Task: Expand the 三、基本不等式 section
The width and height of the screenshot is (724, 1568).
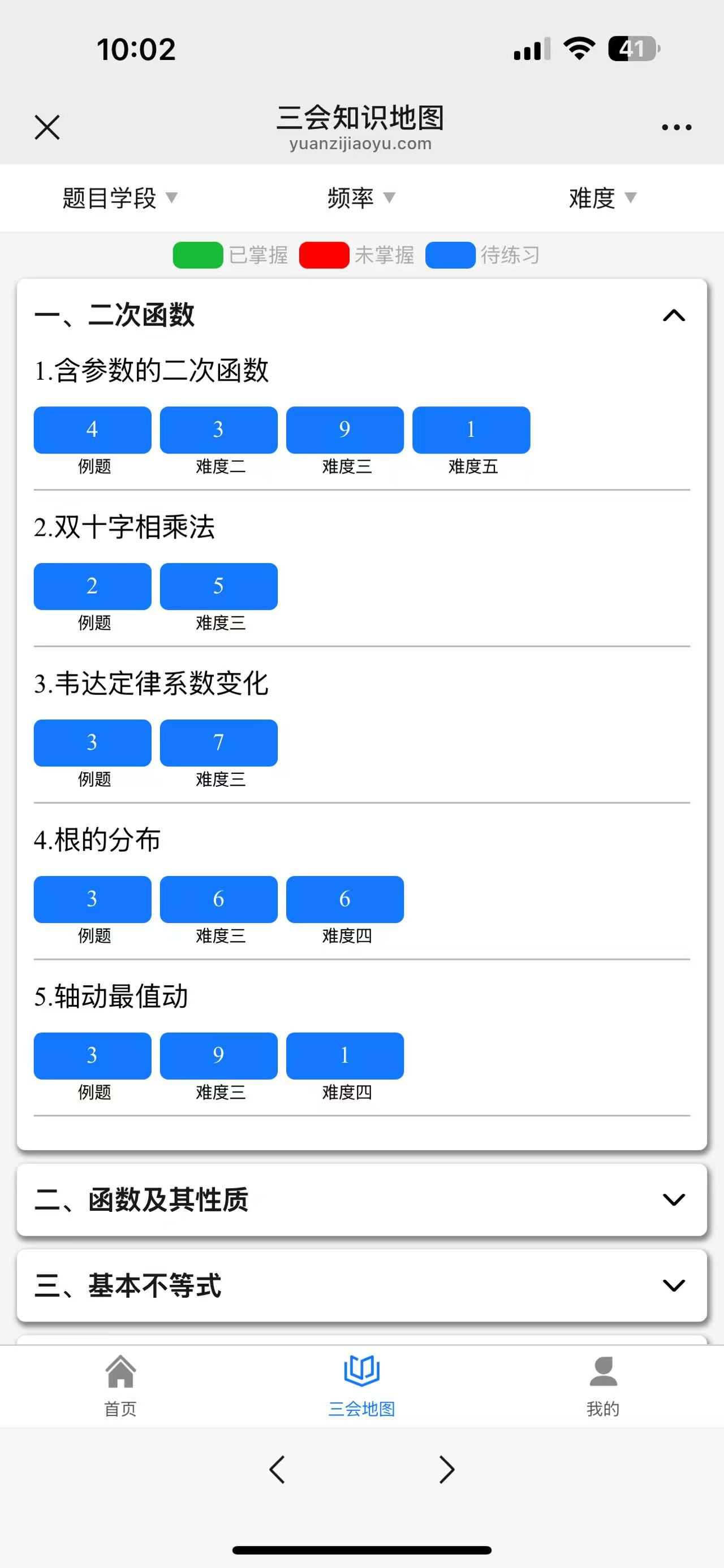Action: 361,1285
